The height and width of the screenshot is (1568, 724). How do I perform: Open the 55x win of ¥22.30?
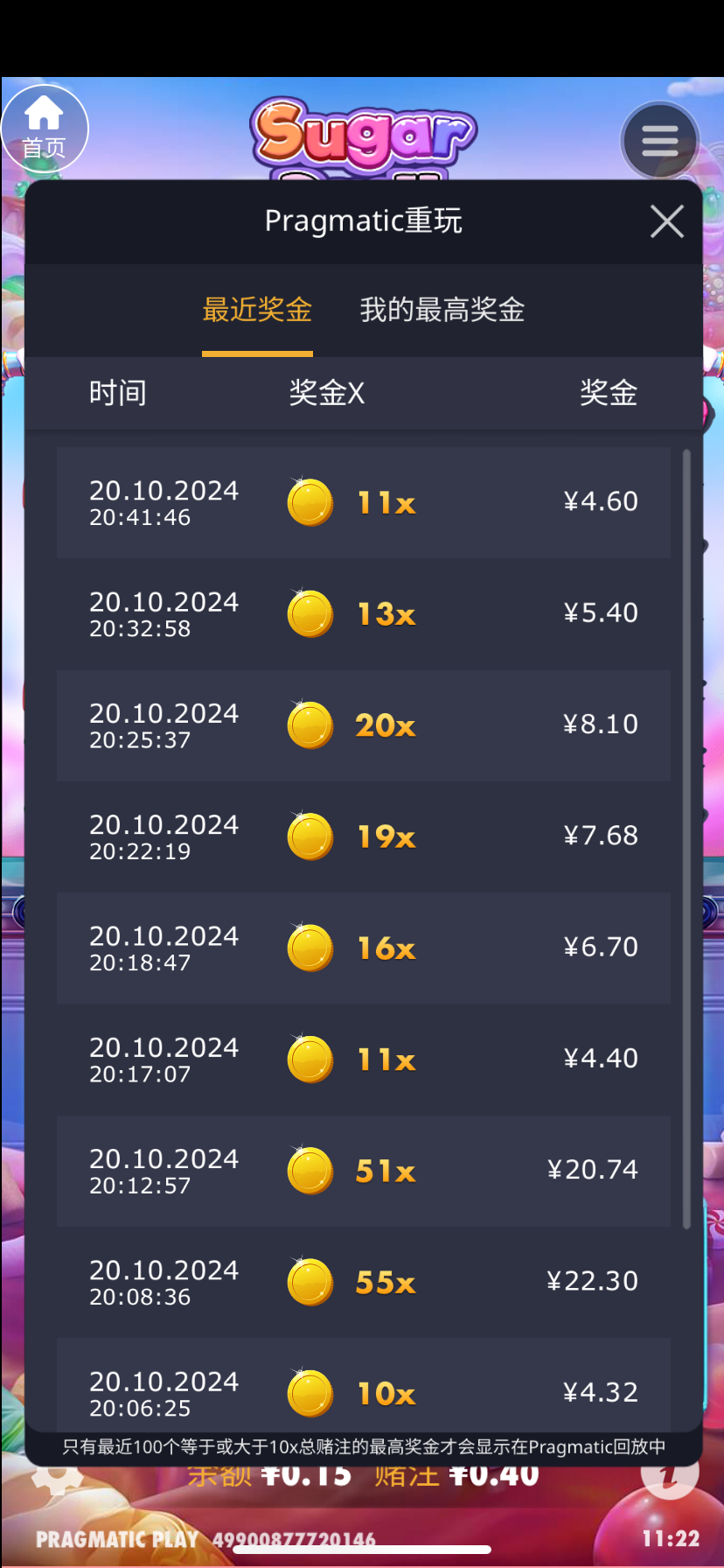[363, 1281]
